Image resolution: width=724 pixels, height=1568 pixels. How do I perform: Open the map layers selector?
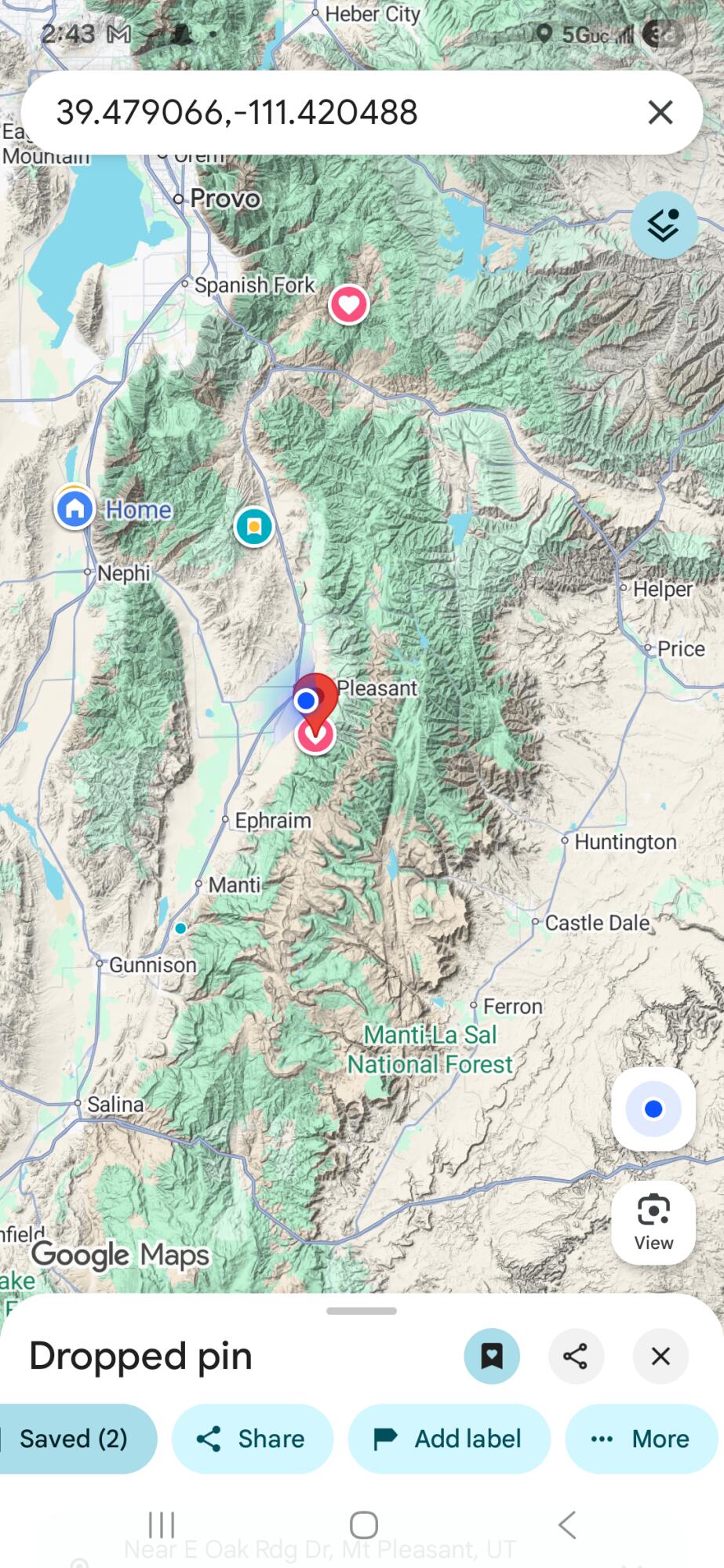coord(664,226)
